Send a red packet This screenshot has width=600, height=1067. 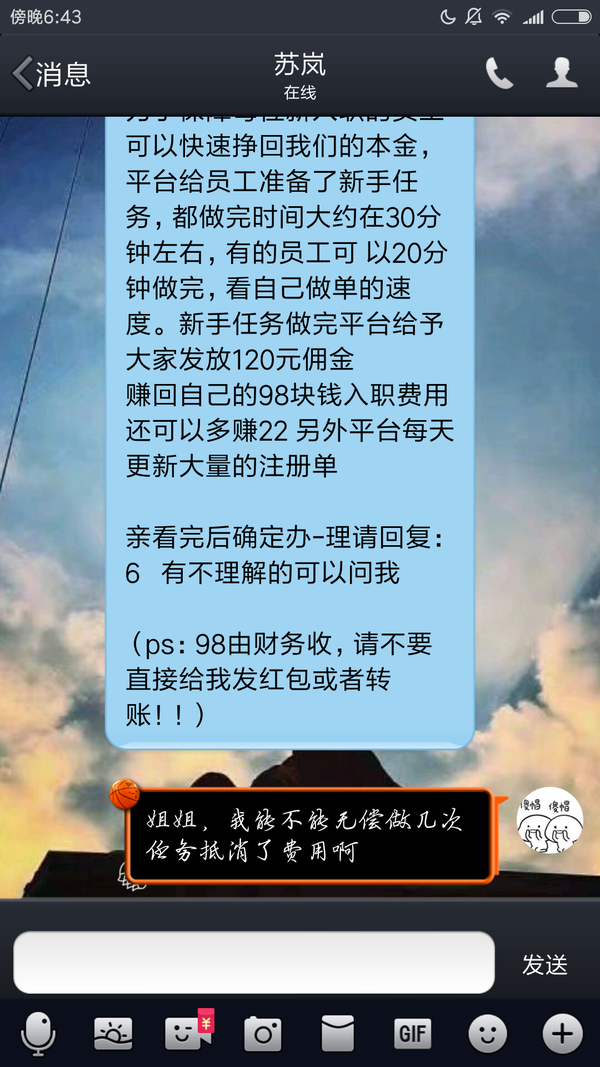tap(337, 1034)
